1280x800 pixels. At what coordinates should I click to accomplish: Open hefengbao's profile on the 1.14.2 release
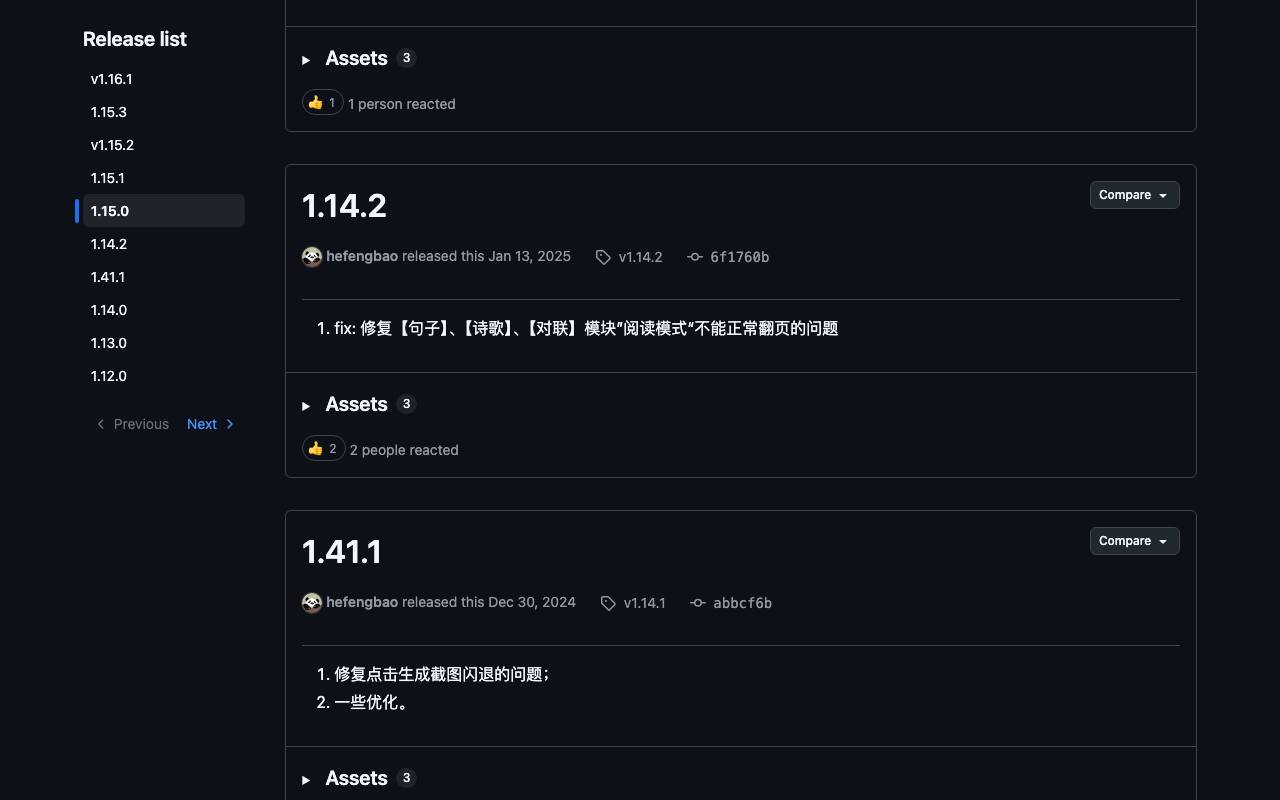point(362,256)
